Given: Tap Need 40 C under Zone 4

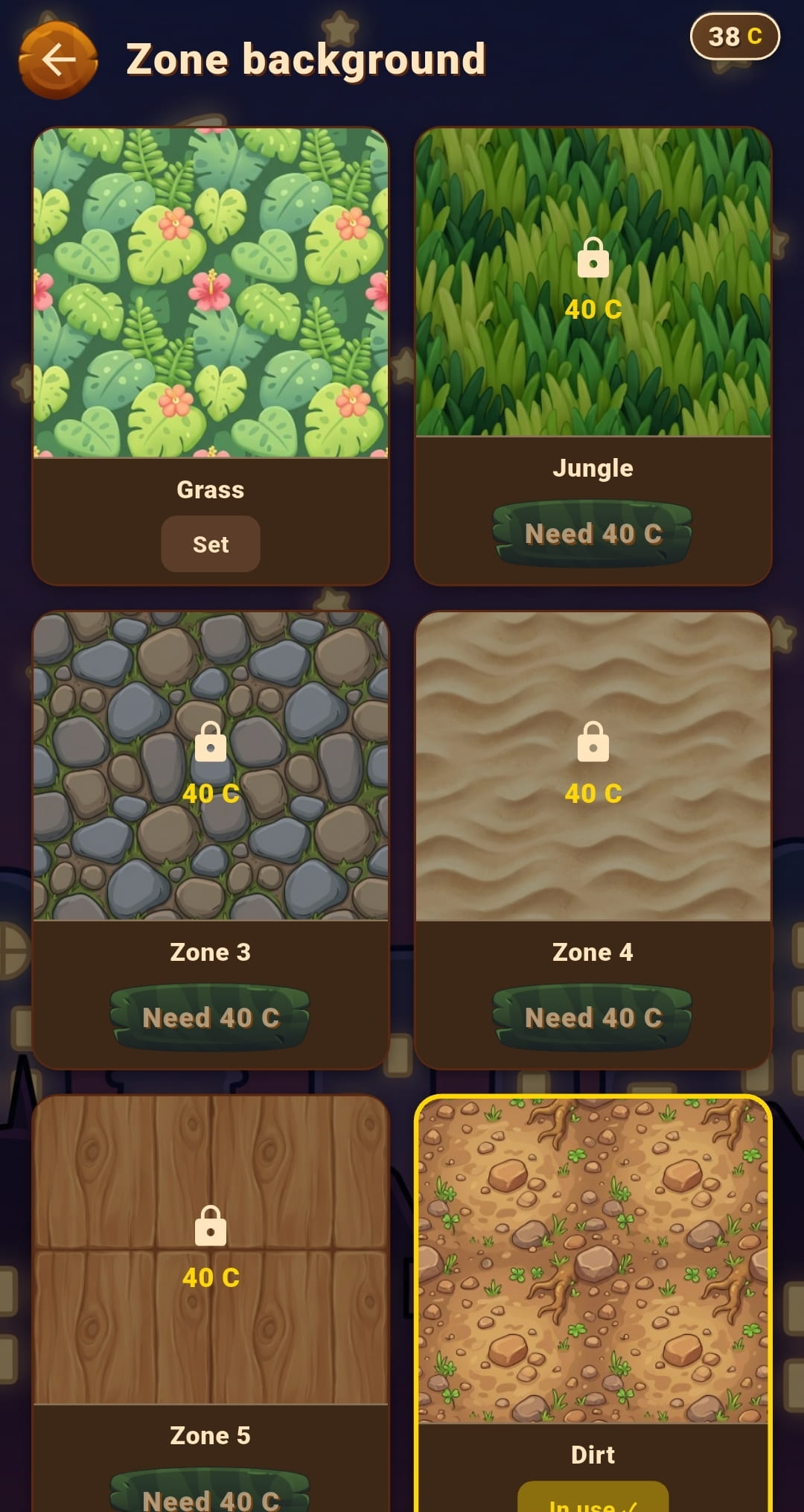Looking at the screenshot, I should point(593,1017).
